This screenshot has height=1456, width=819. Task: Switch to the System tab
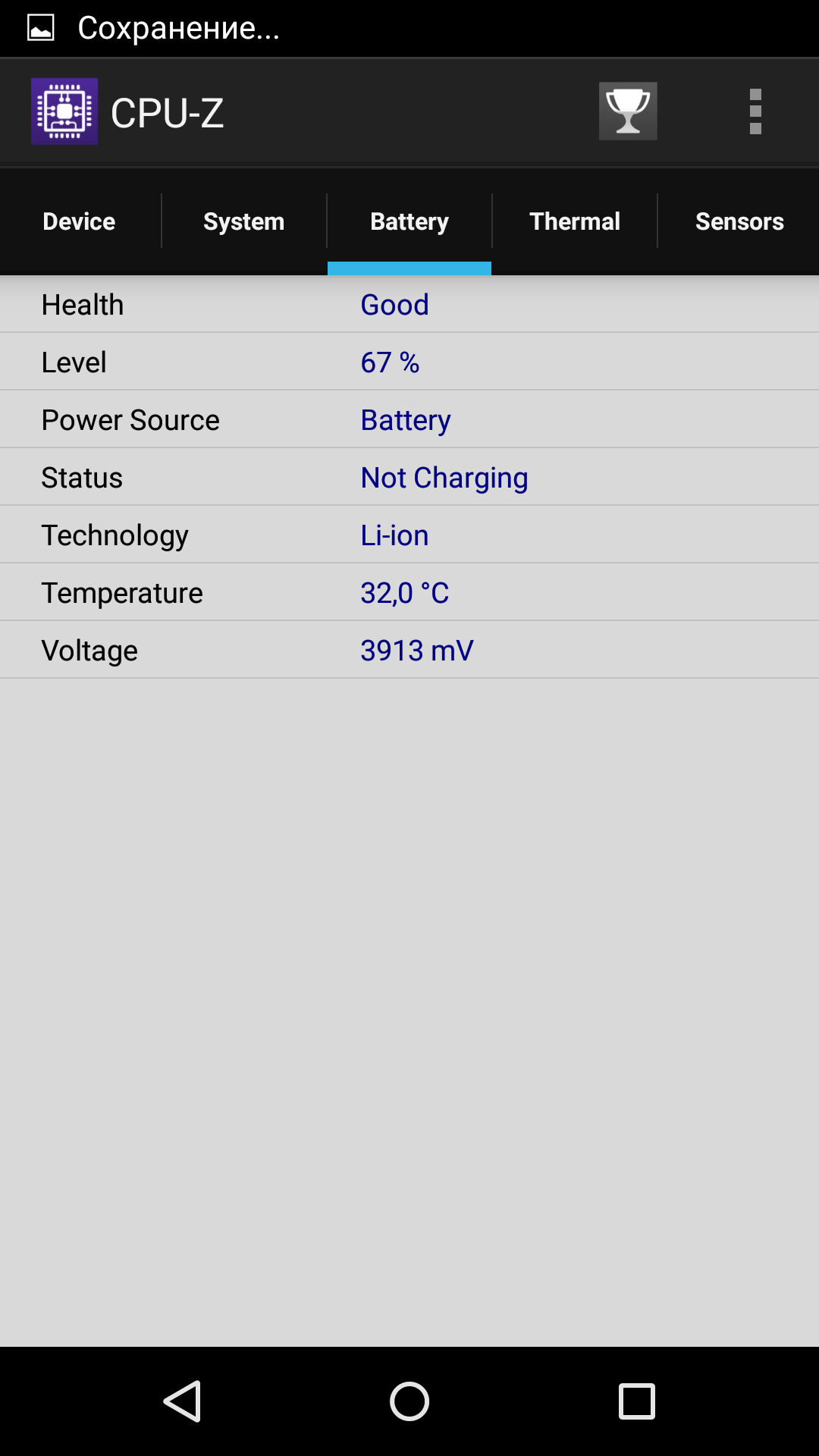click(244, 221)
